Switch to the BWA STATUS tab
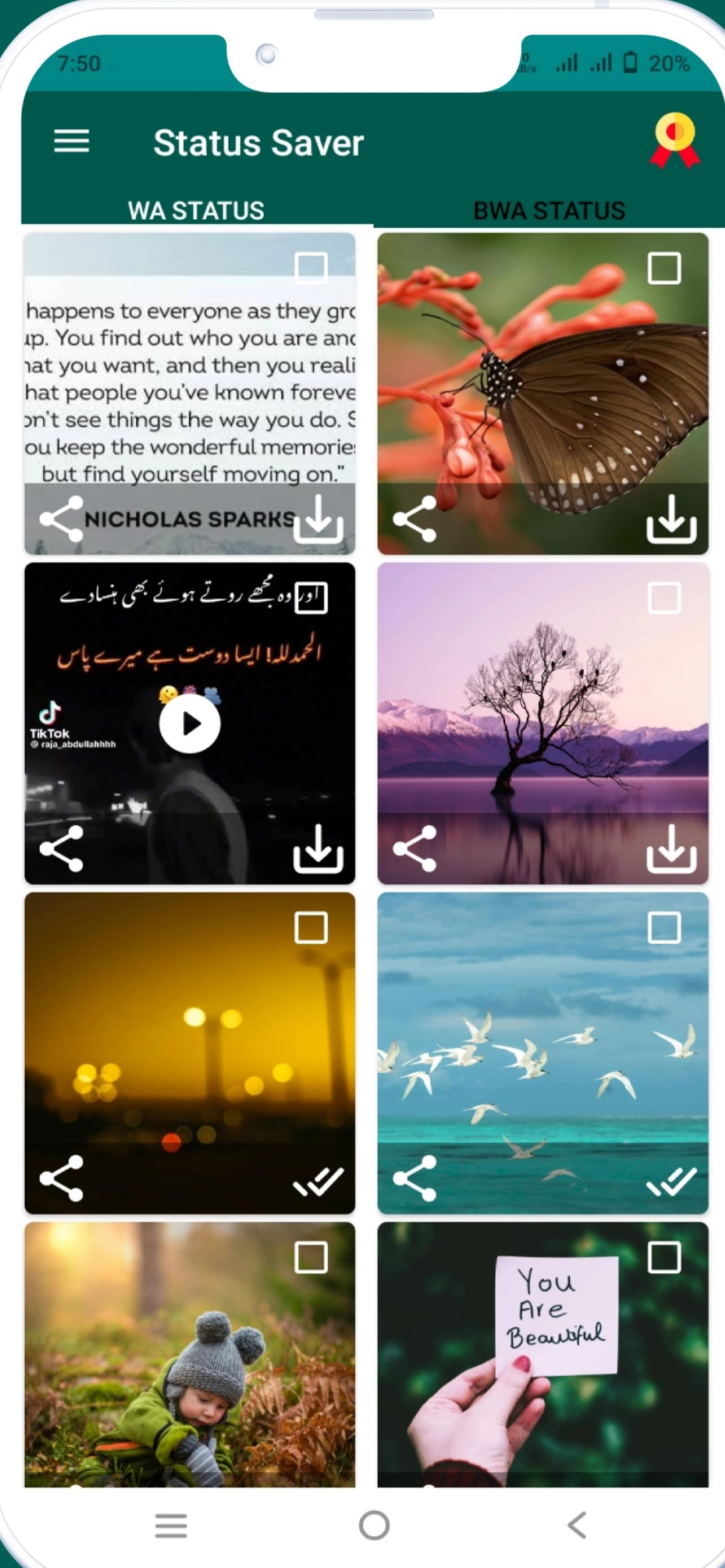The image size is (725, 1568). 549,211
